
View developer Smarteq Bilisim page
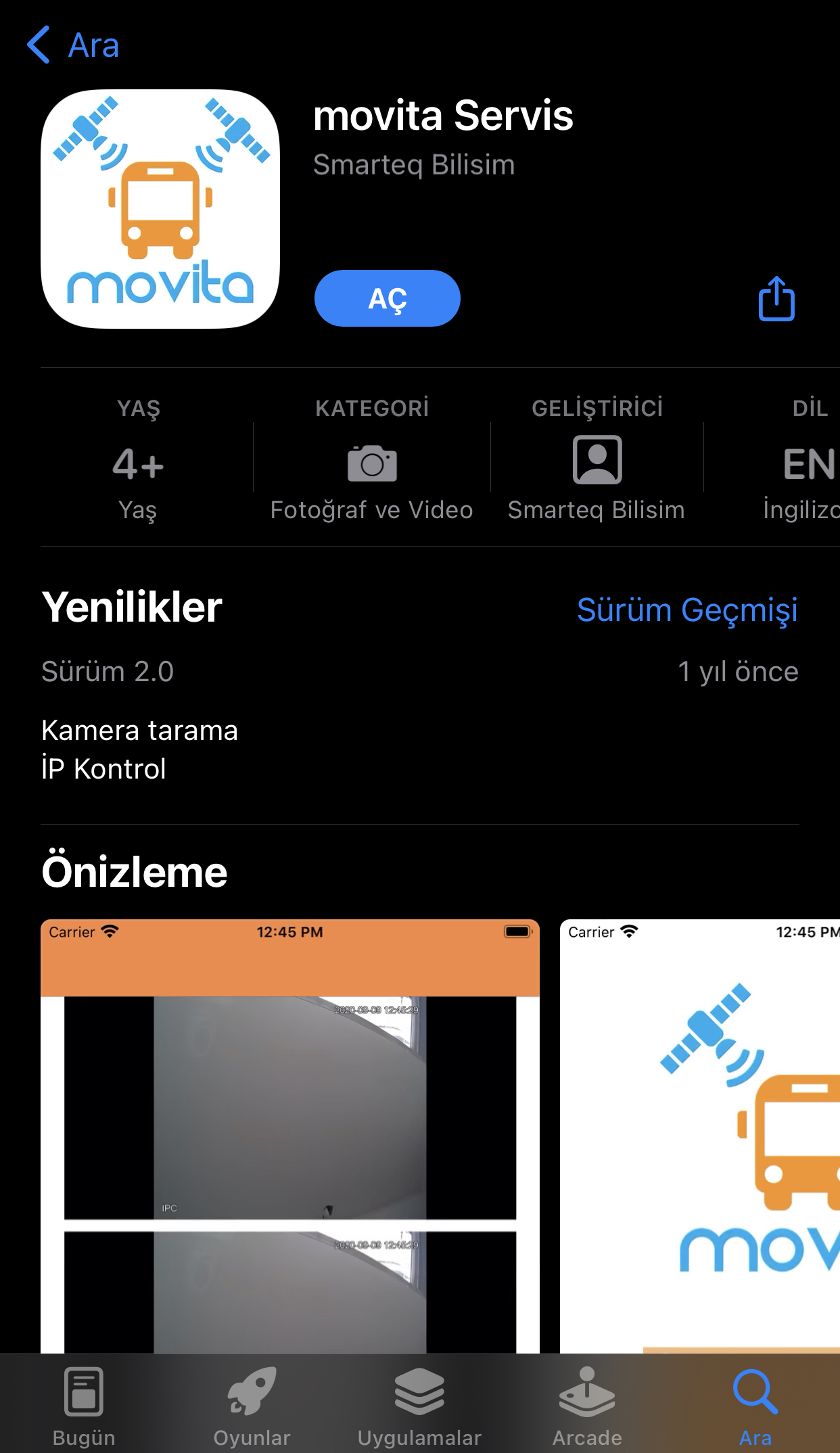pyautogui.click(x=597, y=460)
